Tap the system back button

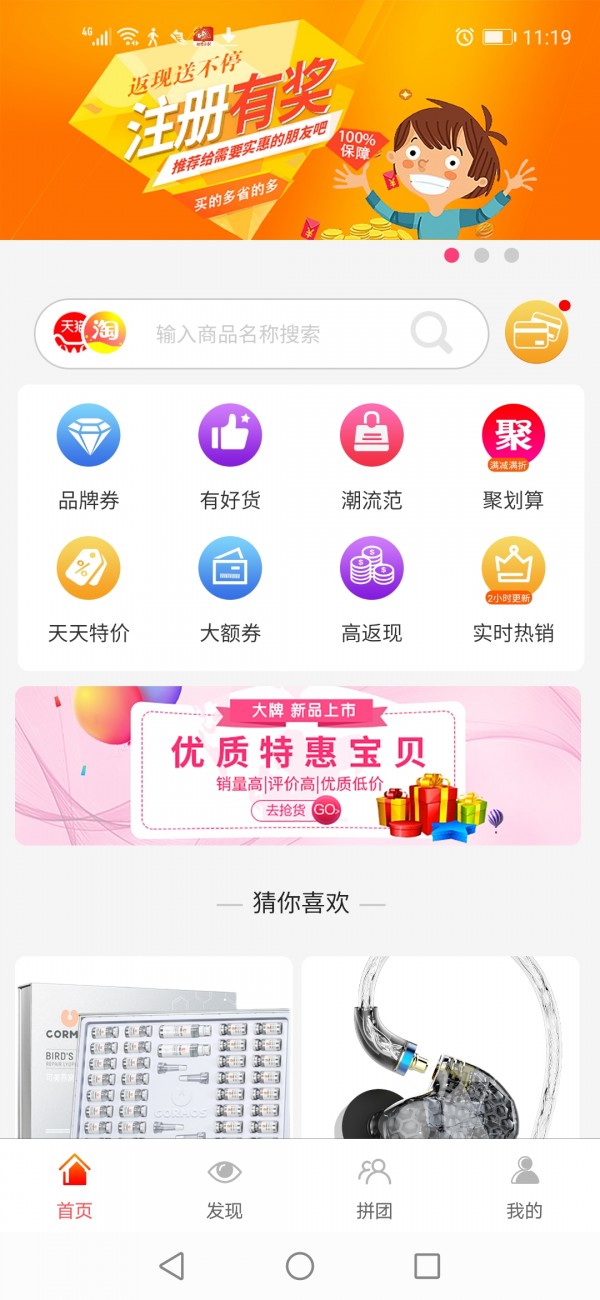click(x=172, y=1266)
